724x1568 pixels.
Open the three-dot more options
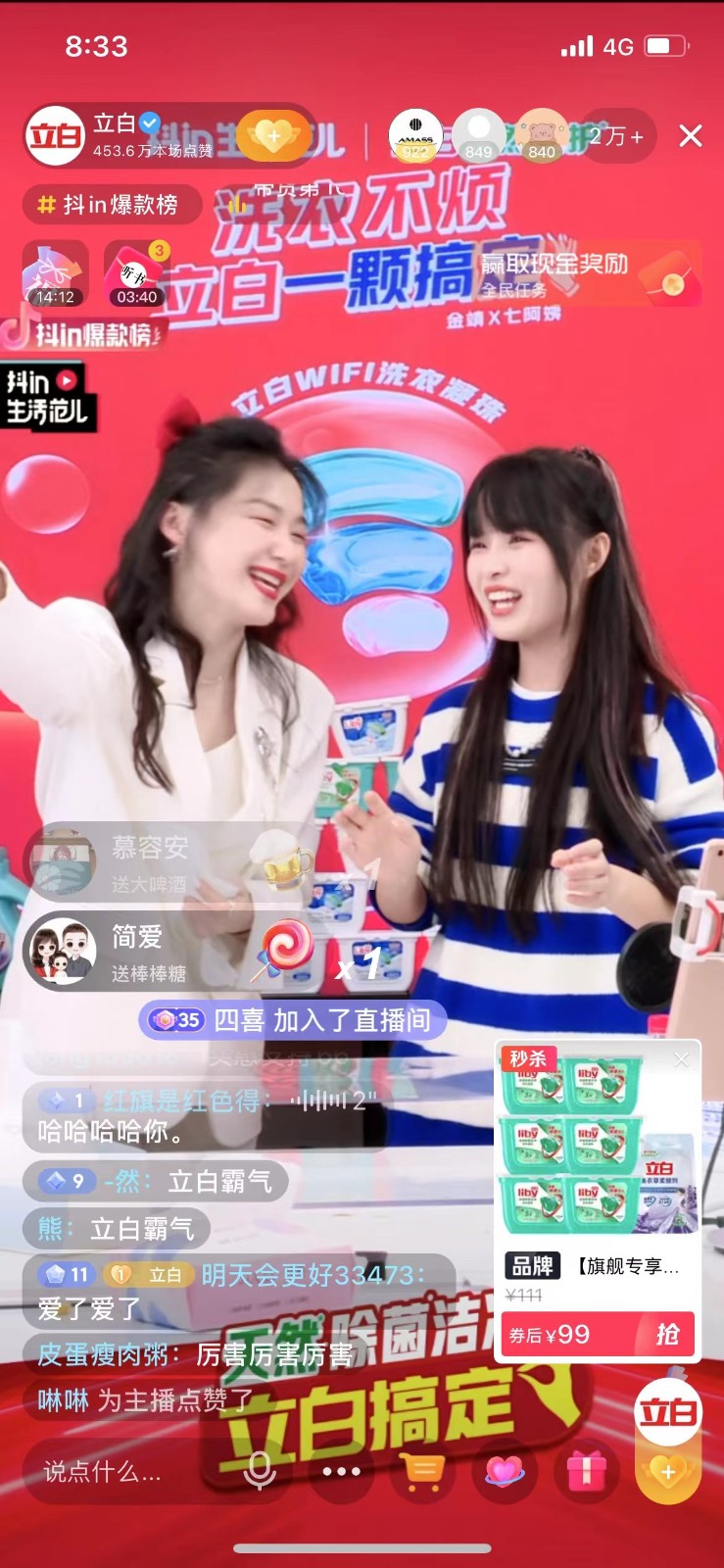click(341, 1471)
